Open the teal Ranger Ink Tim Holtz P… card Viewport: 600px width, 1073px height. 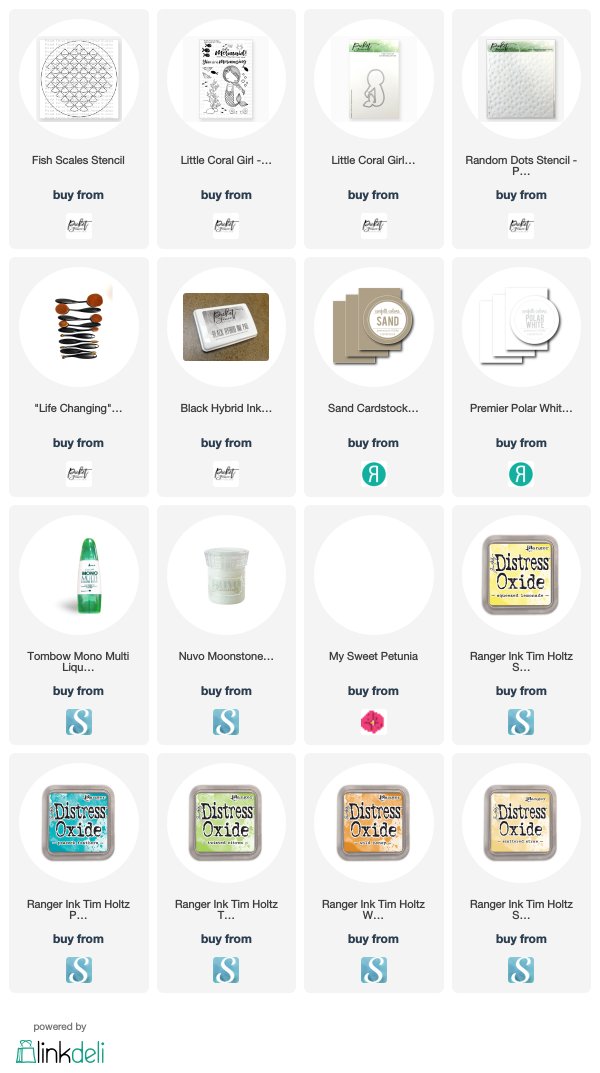79,873
